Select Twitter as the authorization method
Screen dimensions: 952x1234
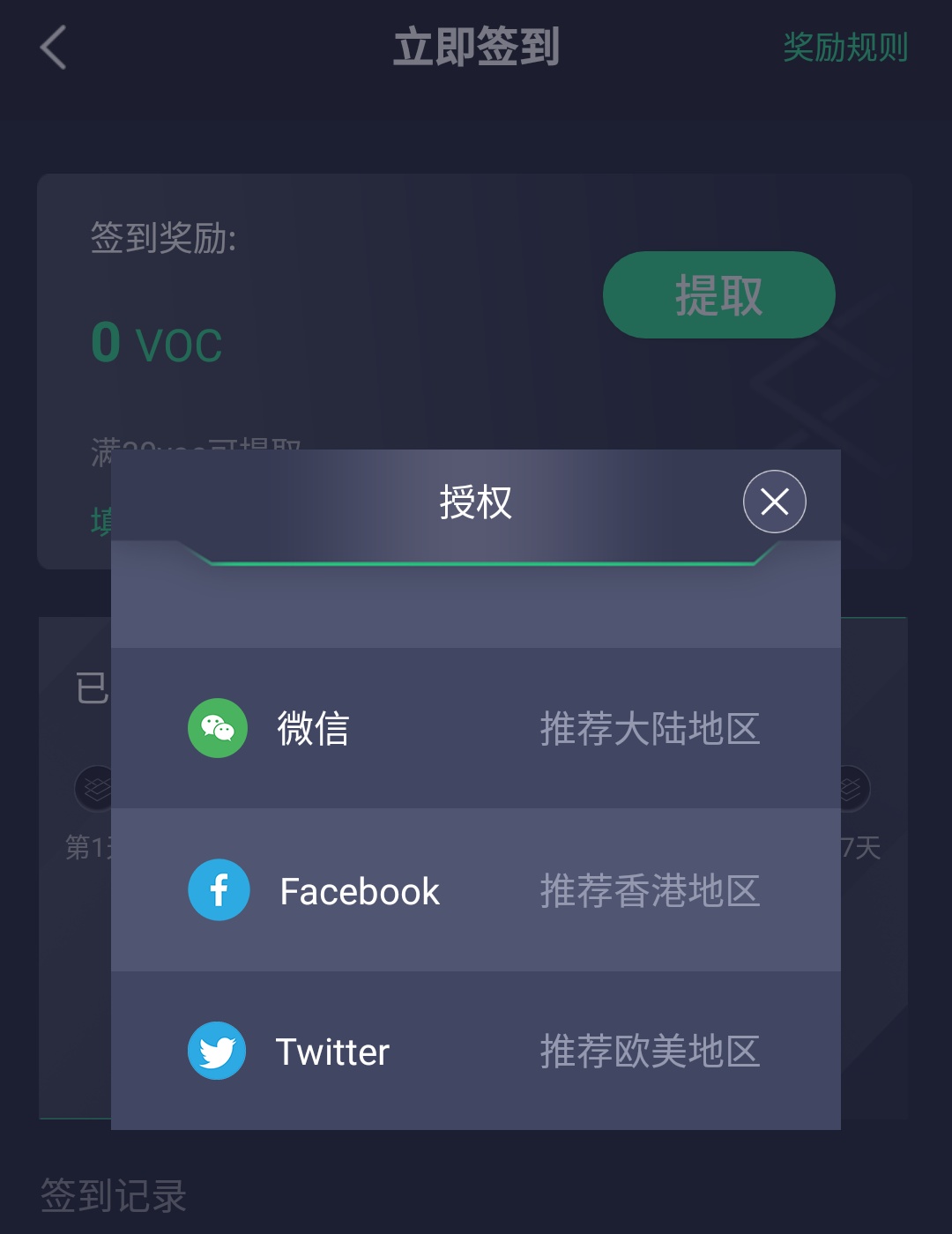tap(475, 1051)
